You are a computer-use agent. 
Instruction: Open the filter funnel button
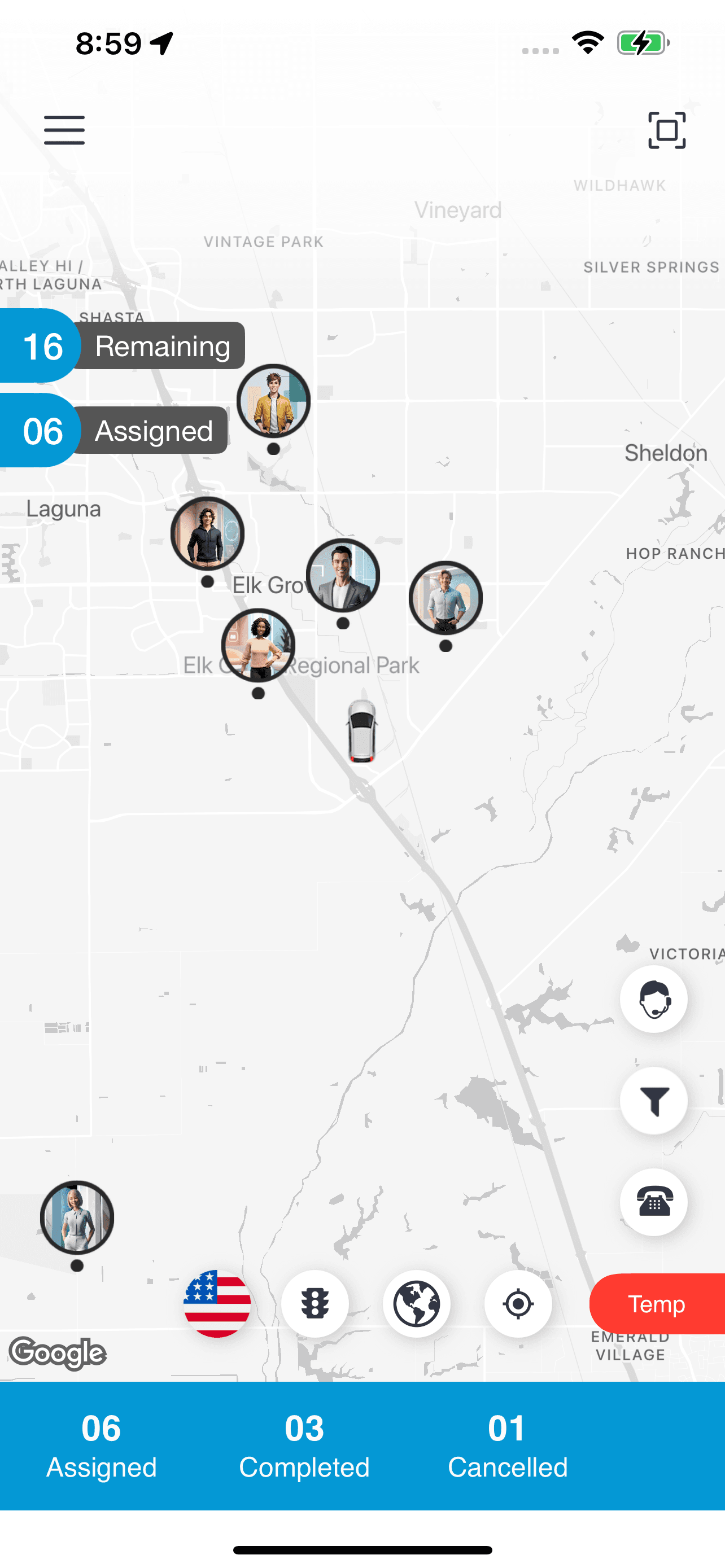653,1101
